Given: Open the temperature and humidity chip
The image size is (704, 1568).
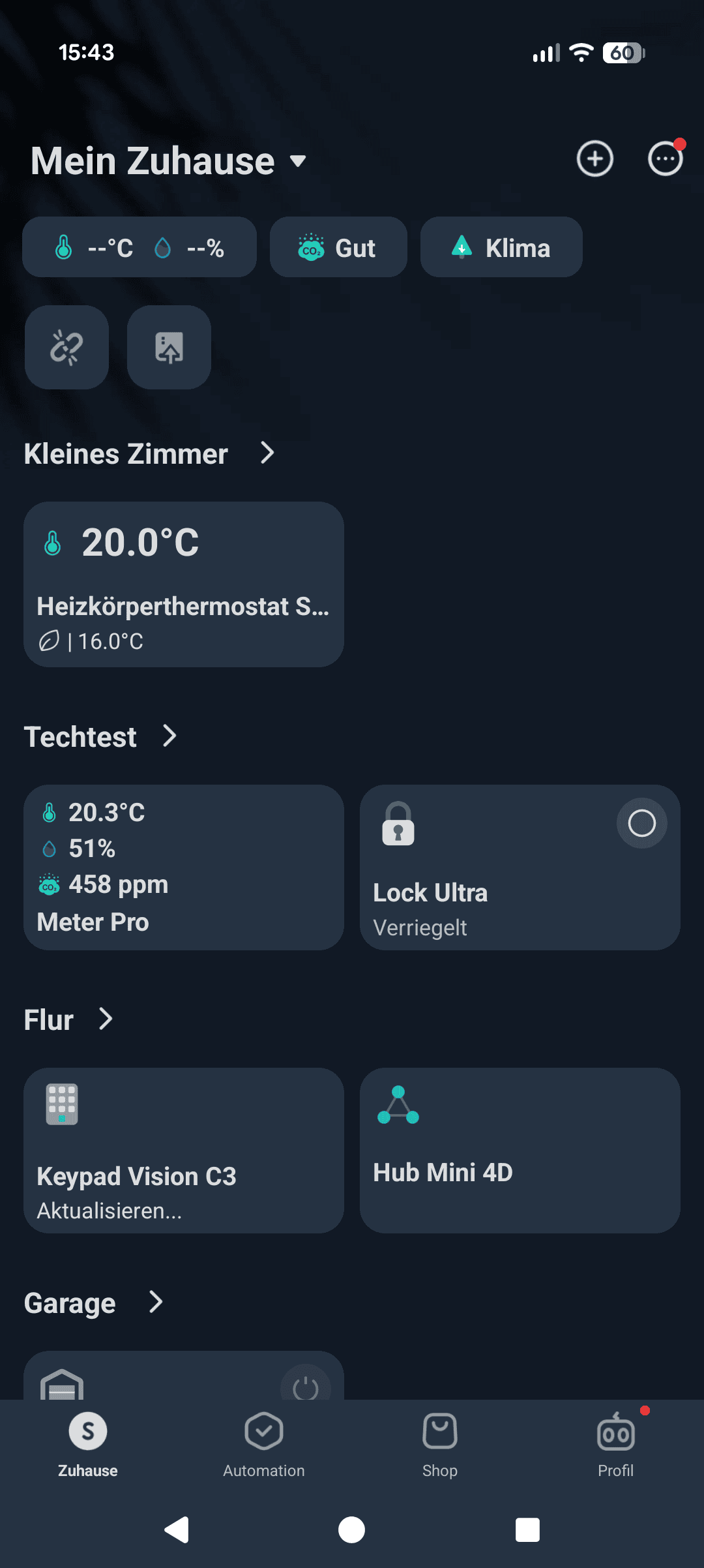Looking at the screenshot, I should (139, 247).
